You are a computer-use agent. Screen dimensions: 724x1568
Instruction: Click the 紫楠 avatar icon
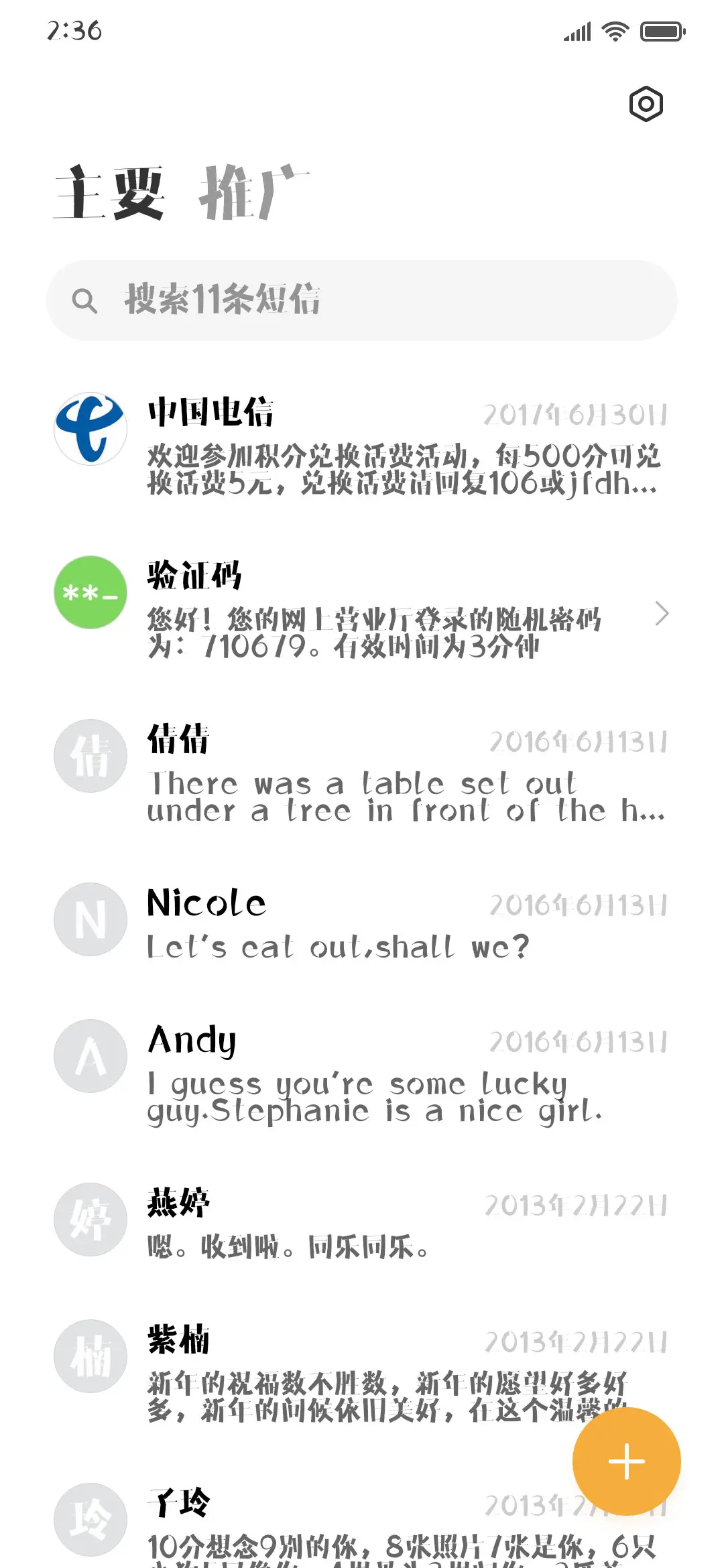coord(90,1356)
